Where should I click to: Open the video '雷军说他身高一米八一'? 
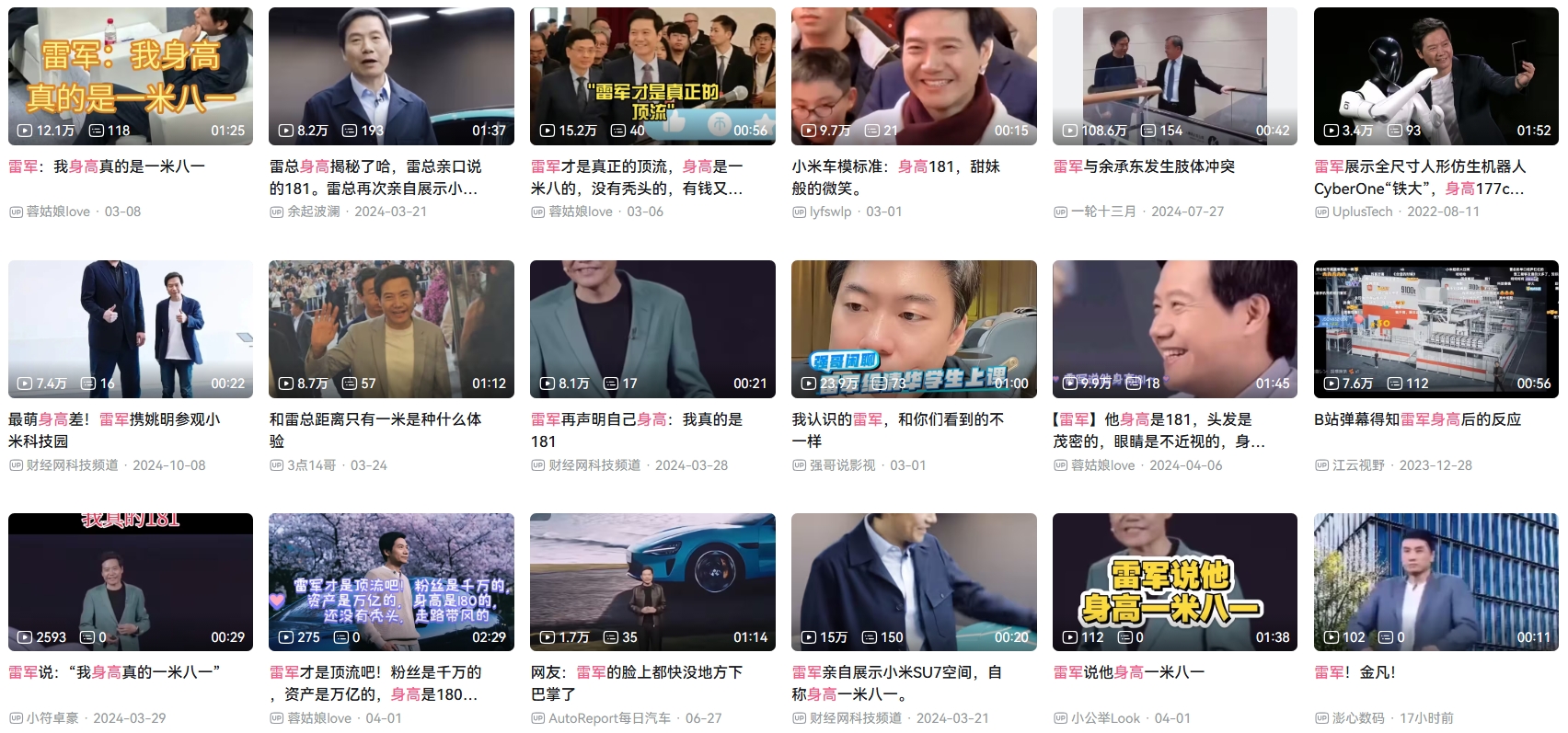(1174, 581)
